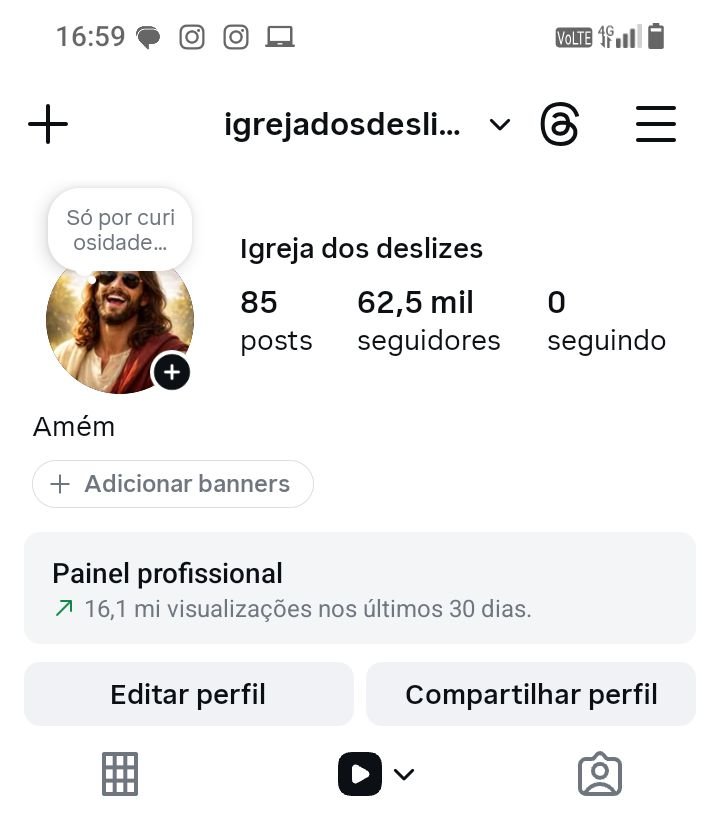Switch to the posts grid tab

[x=120, y=774]
